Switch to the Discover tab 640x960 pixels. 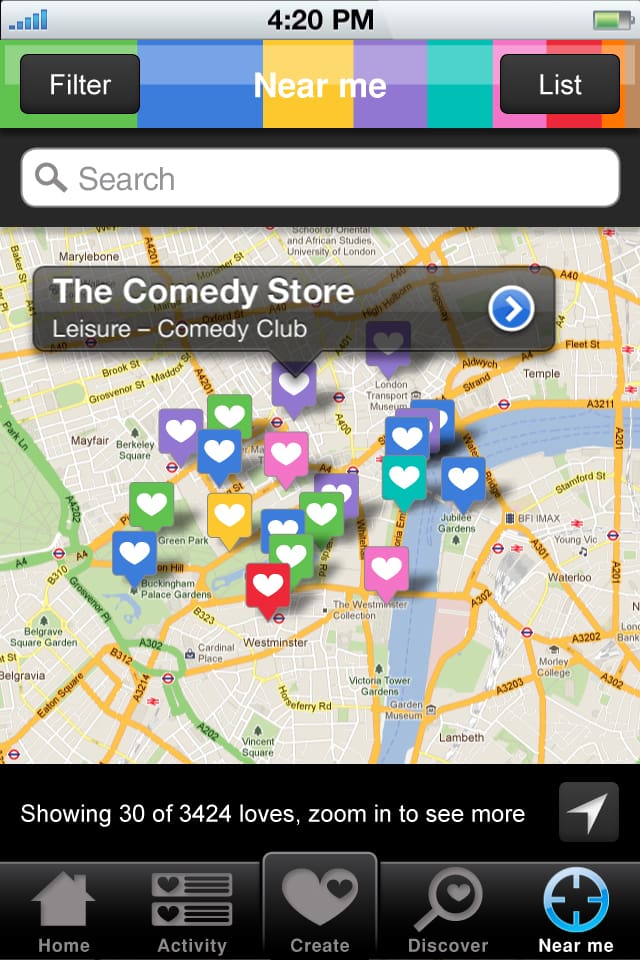pyautogui.click(x=448, y=910)
